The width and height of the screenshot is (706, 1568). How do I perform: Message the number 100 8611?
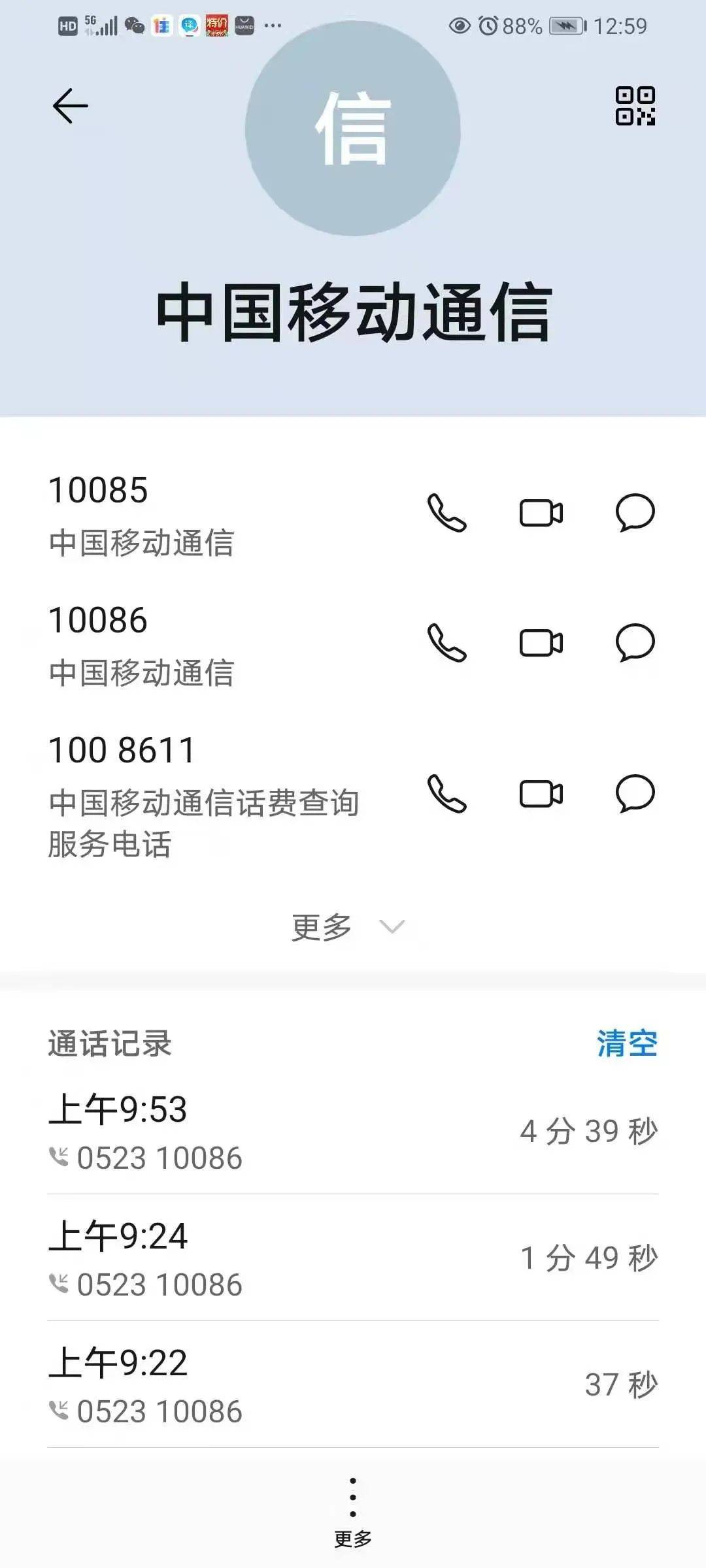tap(635, 794)
